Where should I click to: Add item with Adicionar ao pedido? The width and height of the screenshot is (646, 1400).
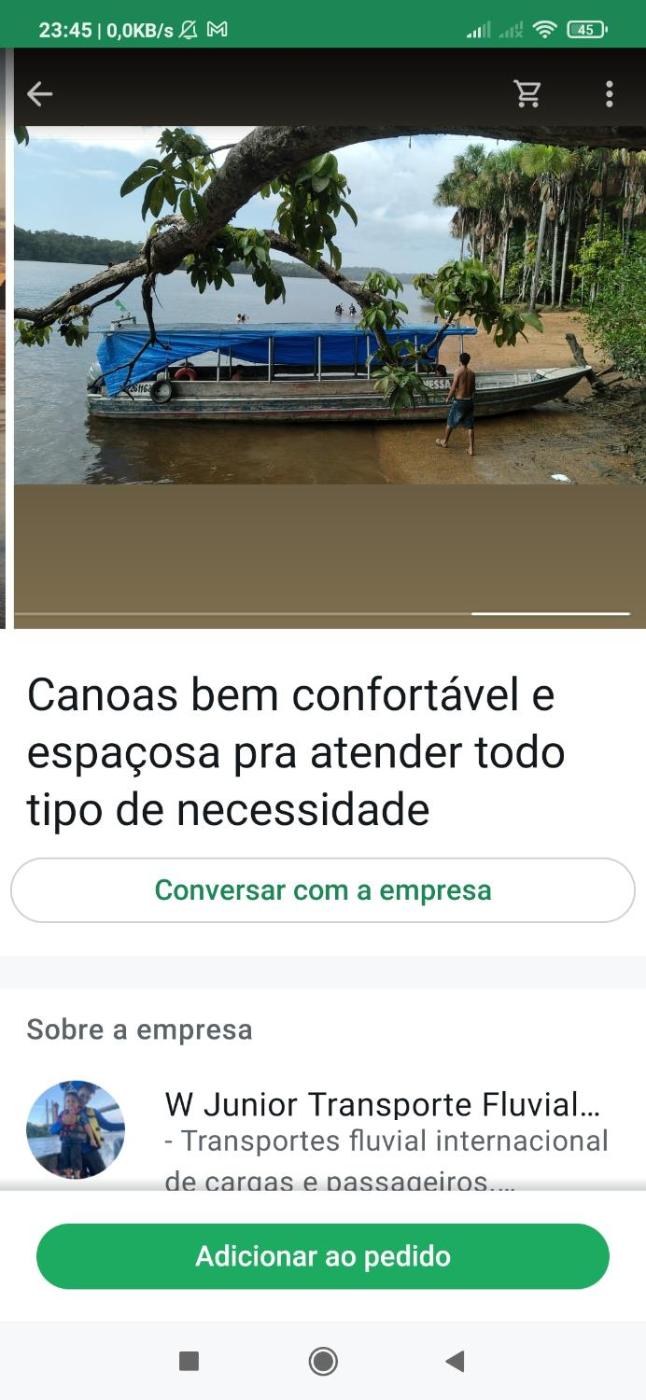[x=323, y=1256]
